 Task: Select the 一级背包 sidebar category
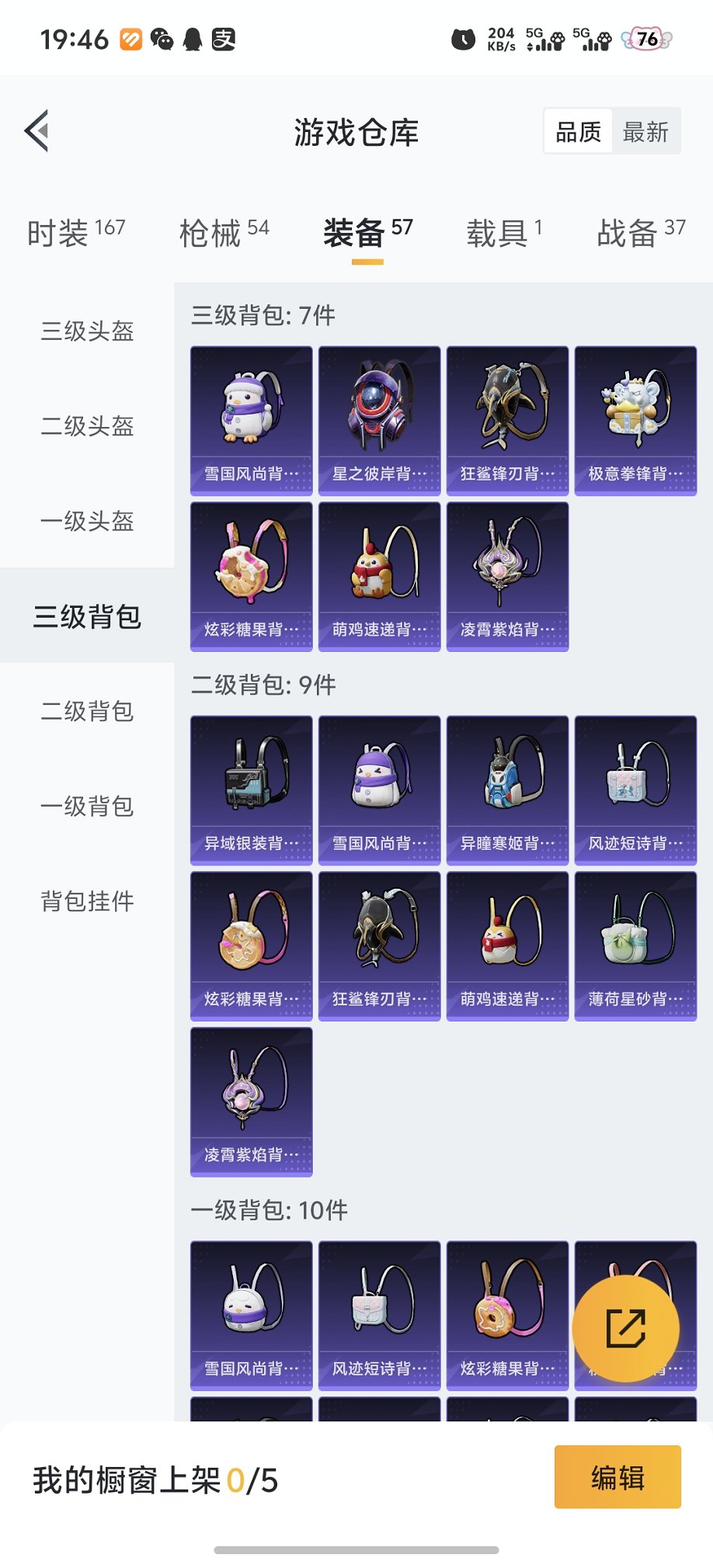pos(87,806)
